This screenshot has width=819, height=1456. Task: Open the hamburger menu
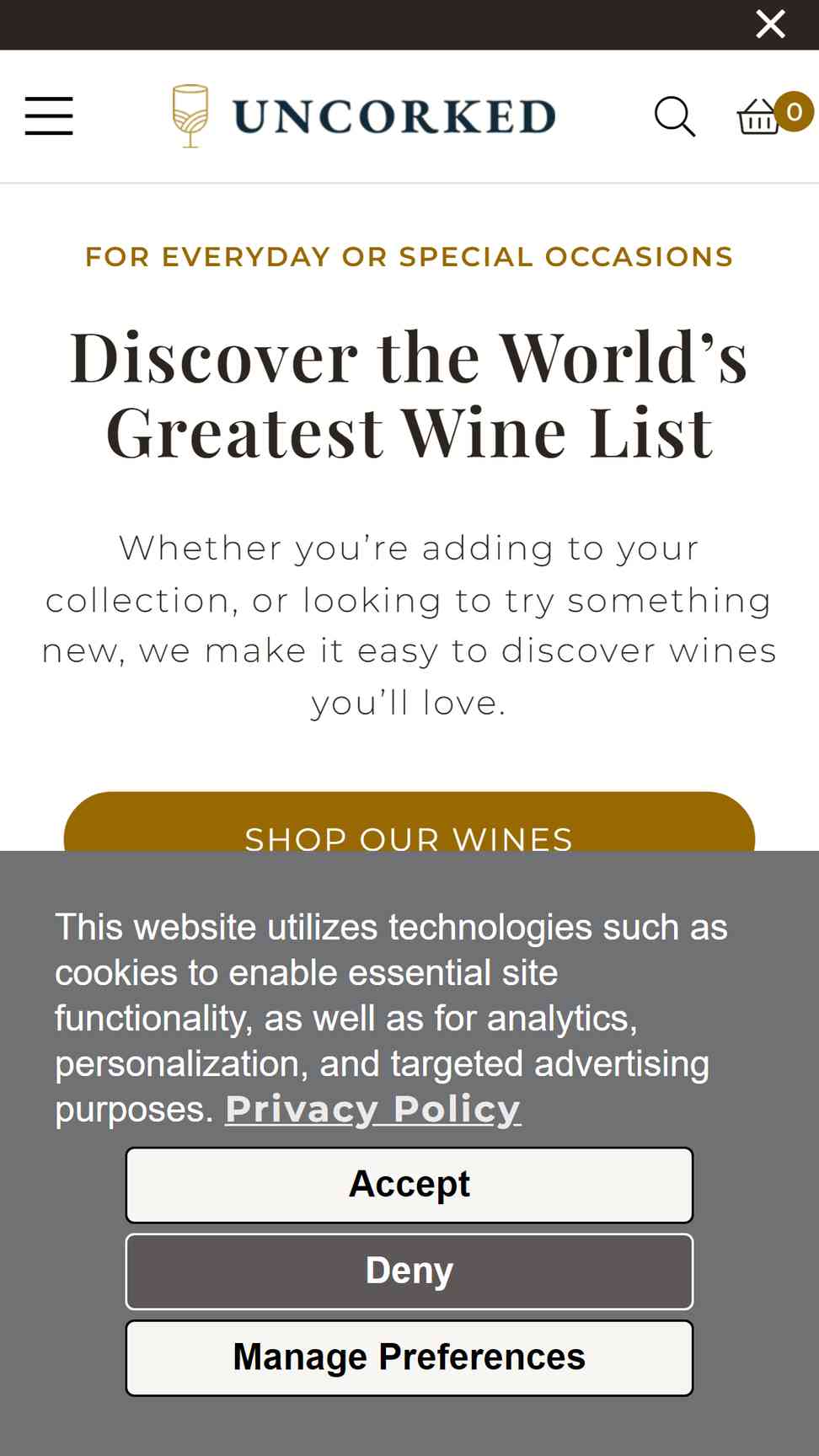point(49,115)
